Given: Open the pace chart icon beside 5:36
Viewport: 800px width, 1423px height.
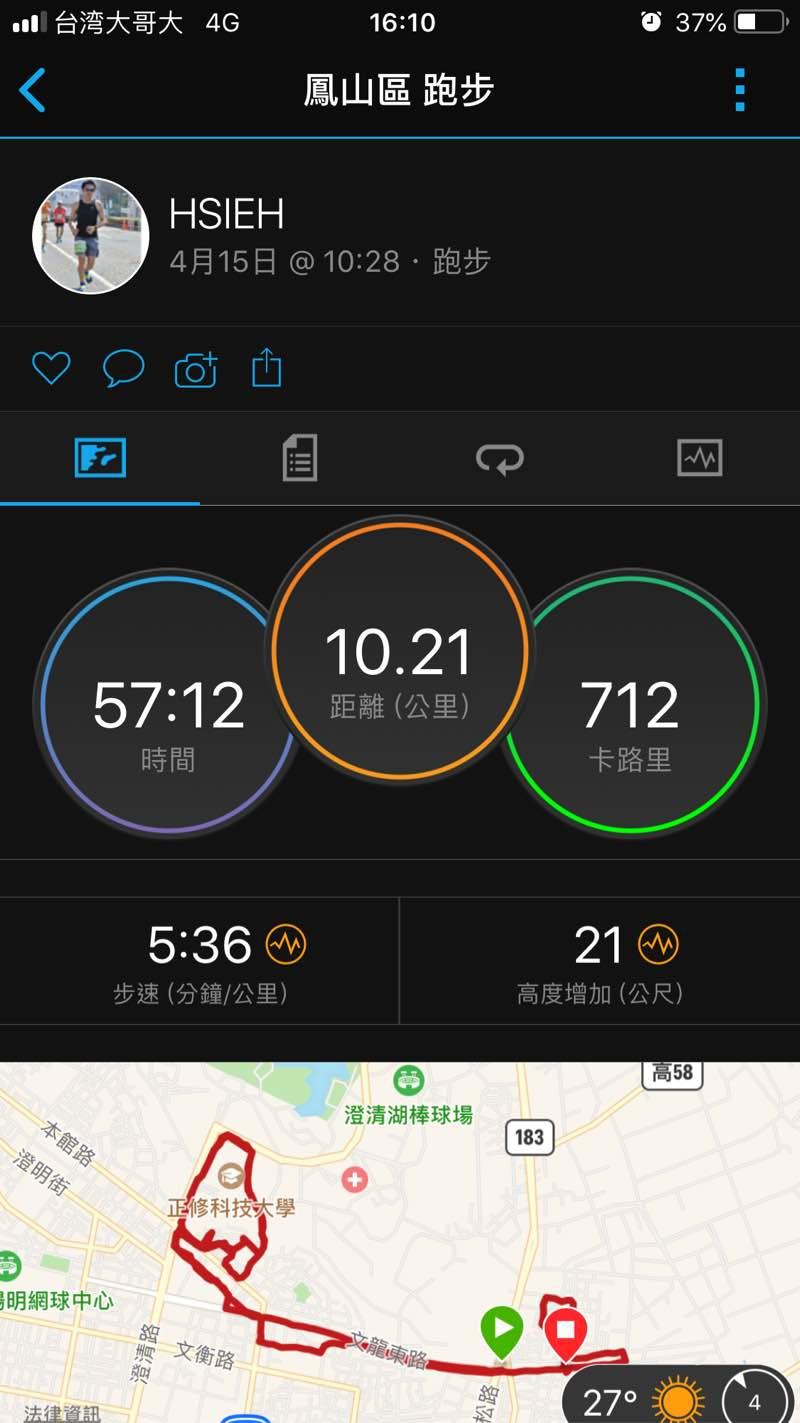Looking at the screenshot, I should [286, 944].
